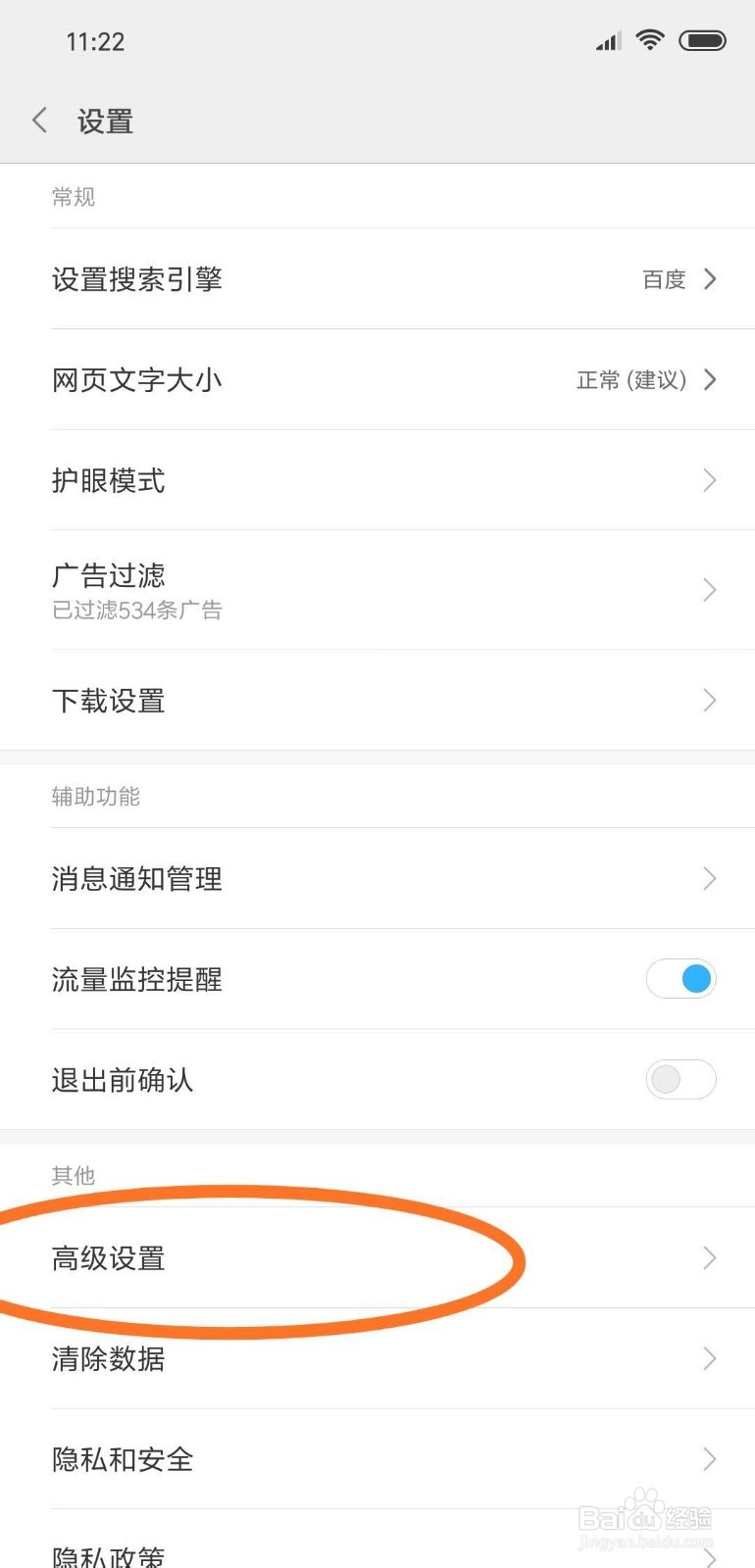Open 清除数据 via its chevron icon

pyautogui.click(x=710, y=1358)
